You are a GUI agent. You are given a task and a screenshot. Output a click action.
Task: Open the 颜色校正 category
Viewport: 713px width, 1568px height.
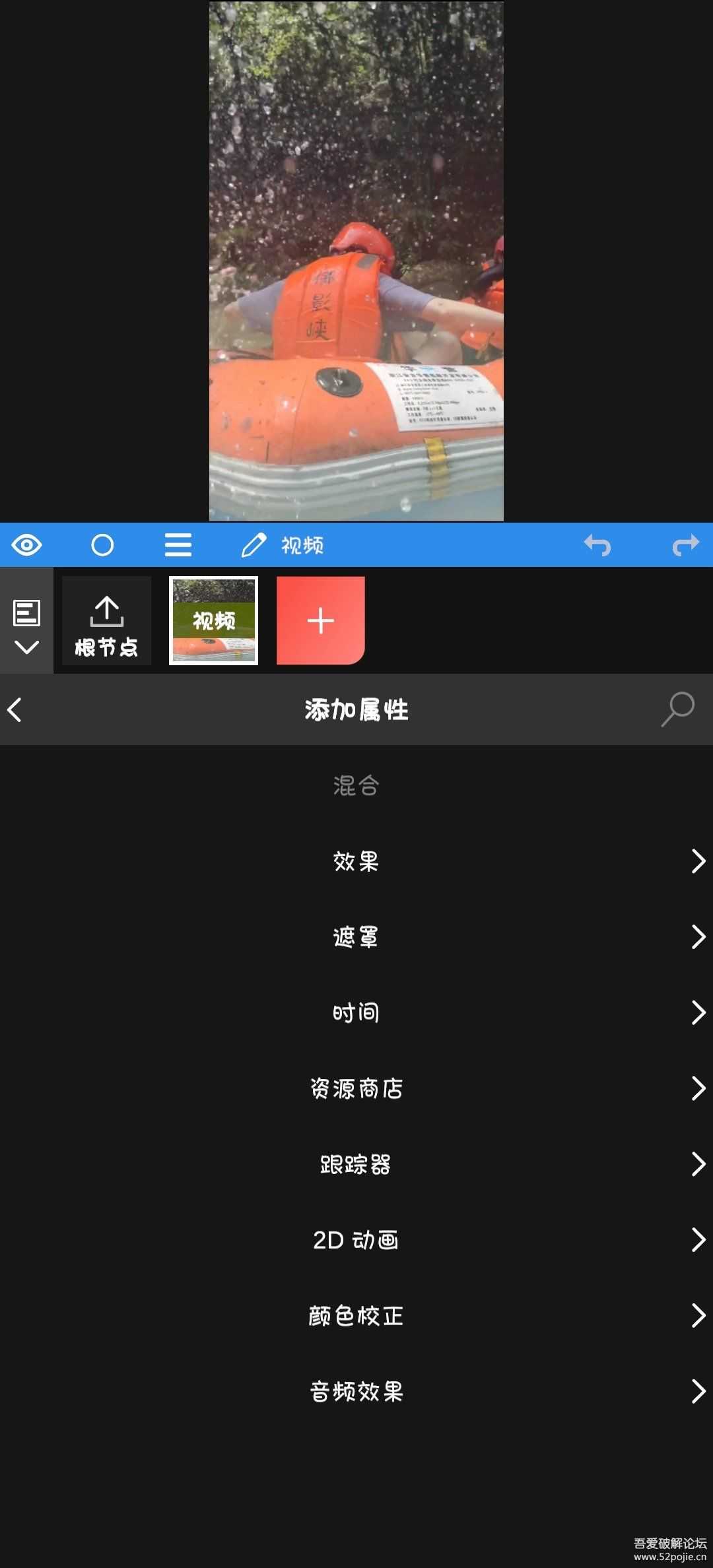click(x=356, y=1317)
